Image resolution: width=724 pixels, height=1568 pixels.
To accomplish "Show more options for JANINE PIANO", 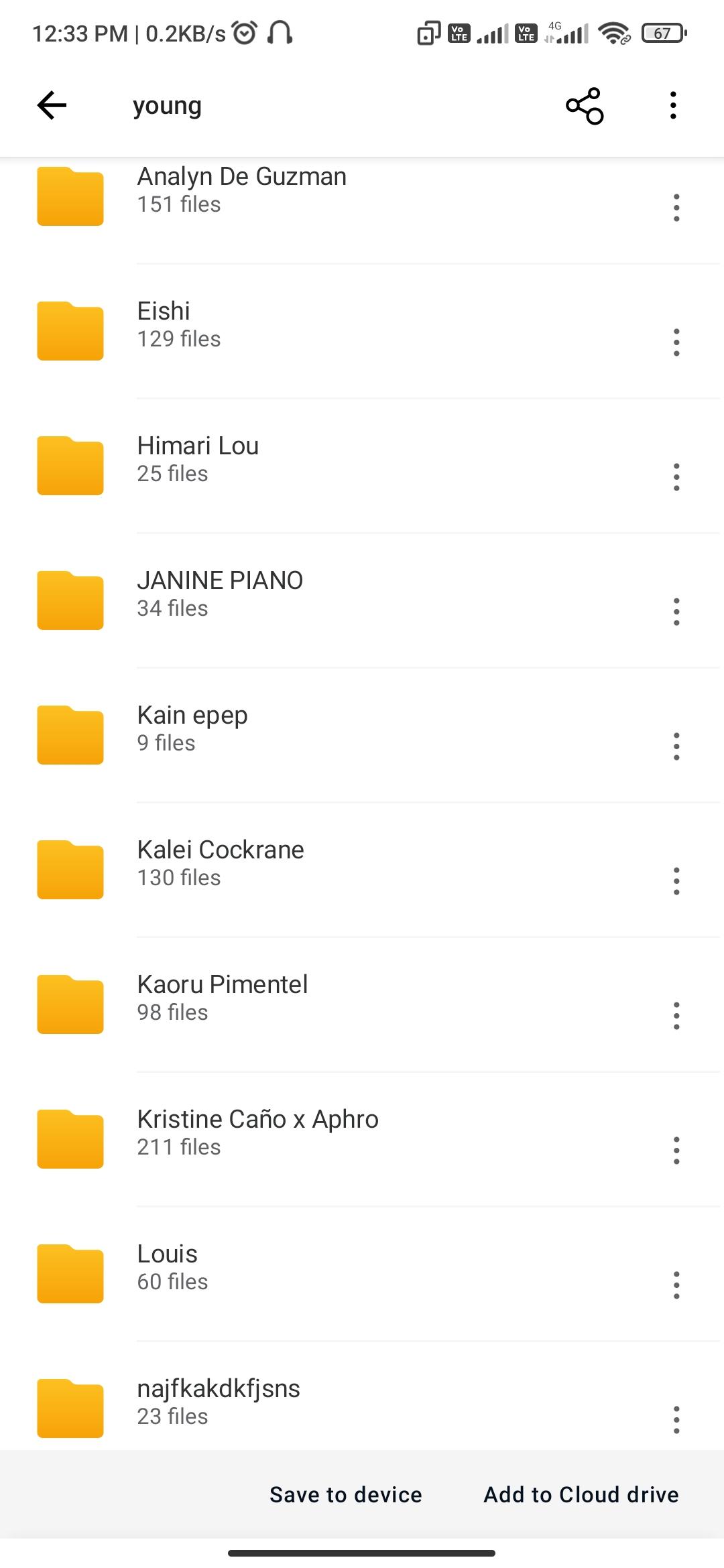I will [x=676, y=612].
